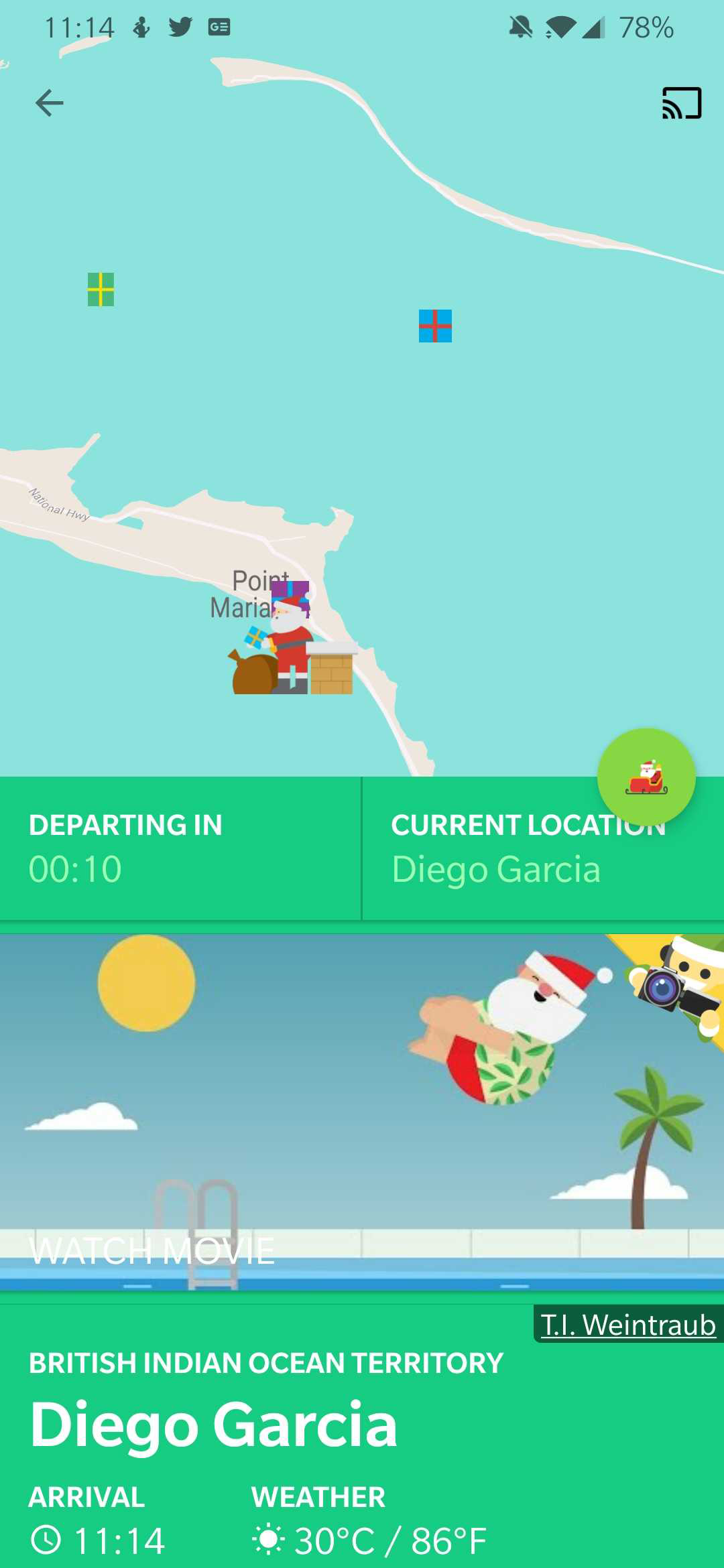Select the green gift marker on the map
Image resolution: width=724 pixels, height=1568 pixels.
(x=102, y=291)
